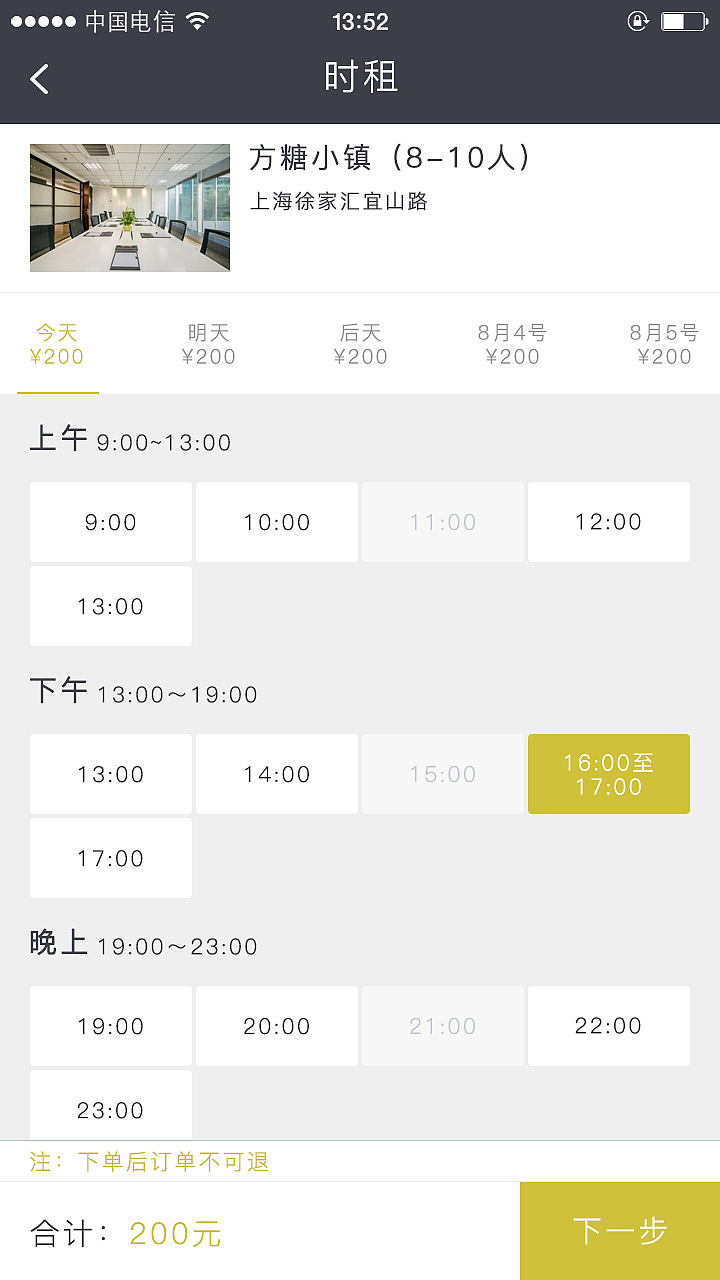Image resolution: width=720 pixels, height=1280 pixels.
Task: Select the 13:00 afternoon slot
Action: 110,774
